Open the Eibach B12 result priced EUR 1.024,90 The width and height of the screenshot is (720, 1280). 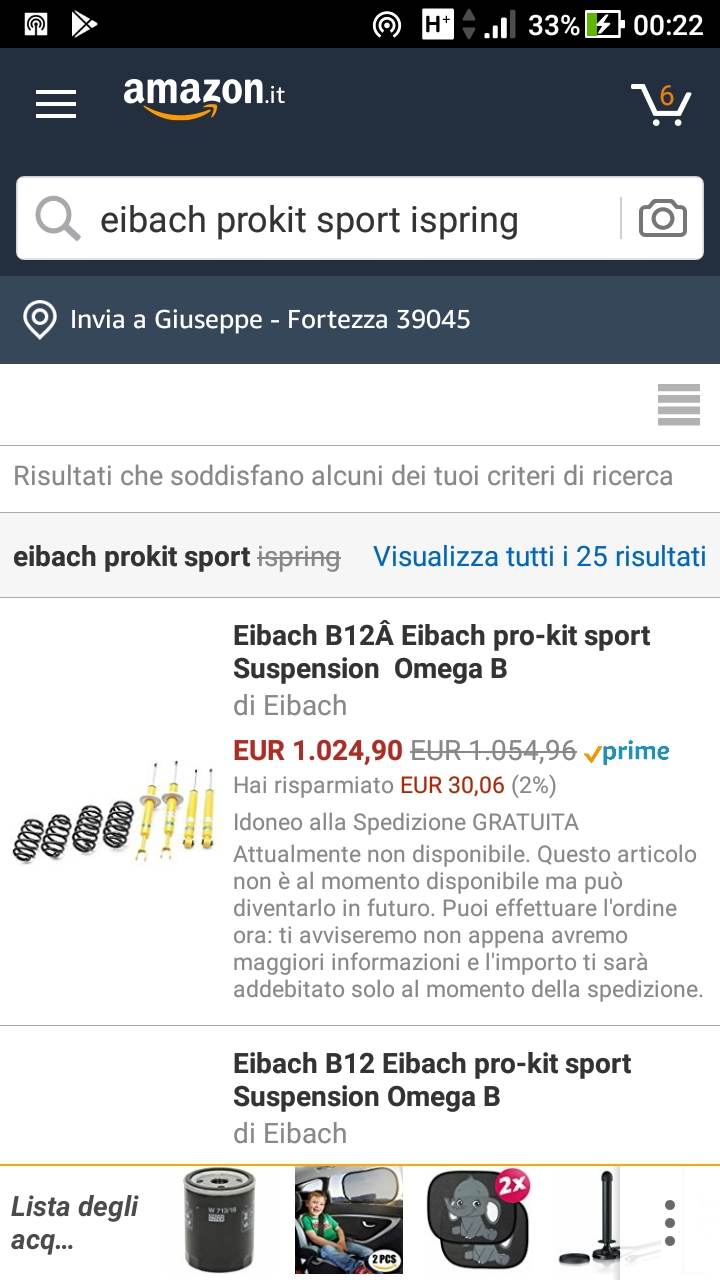point(441,652)
